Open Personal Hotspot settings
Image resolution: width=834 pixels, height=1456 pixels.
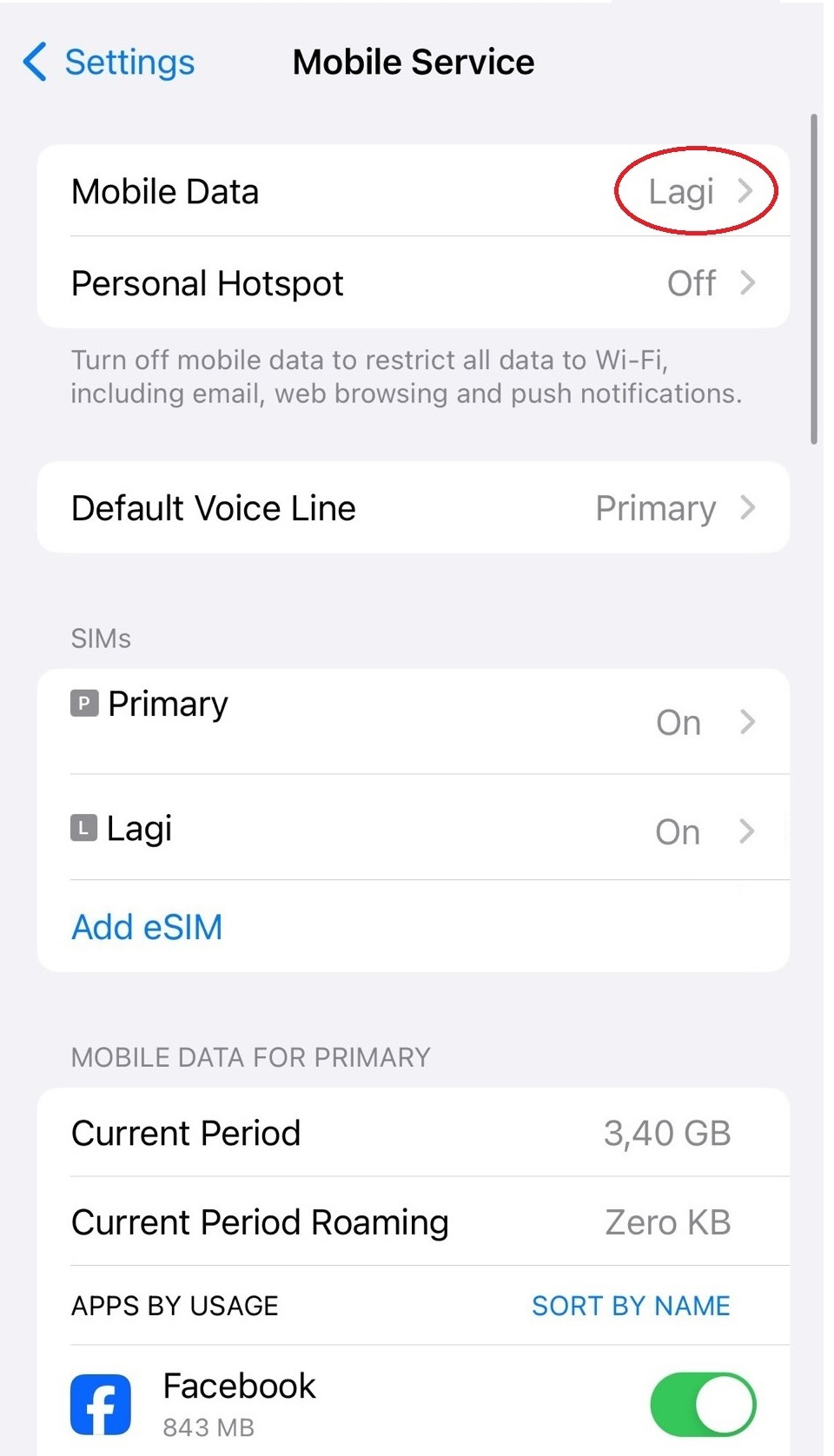(414, 283)
